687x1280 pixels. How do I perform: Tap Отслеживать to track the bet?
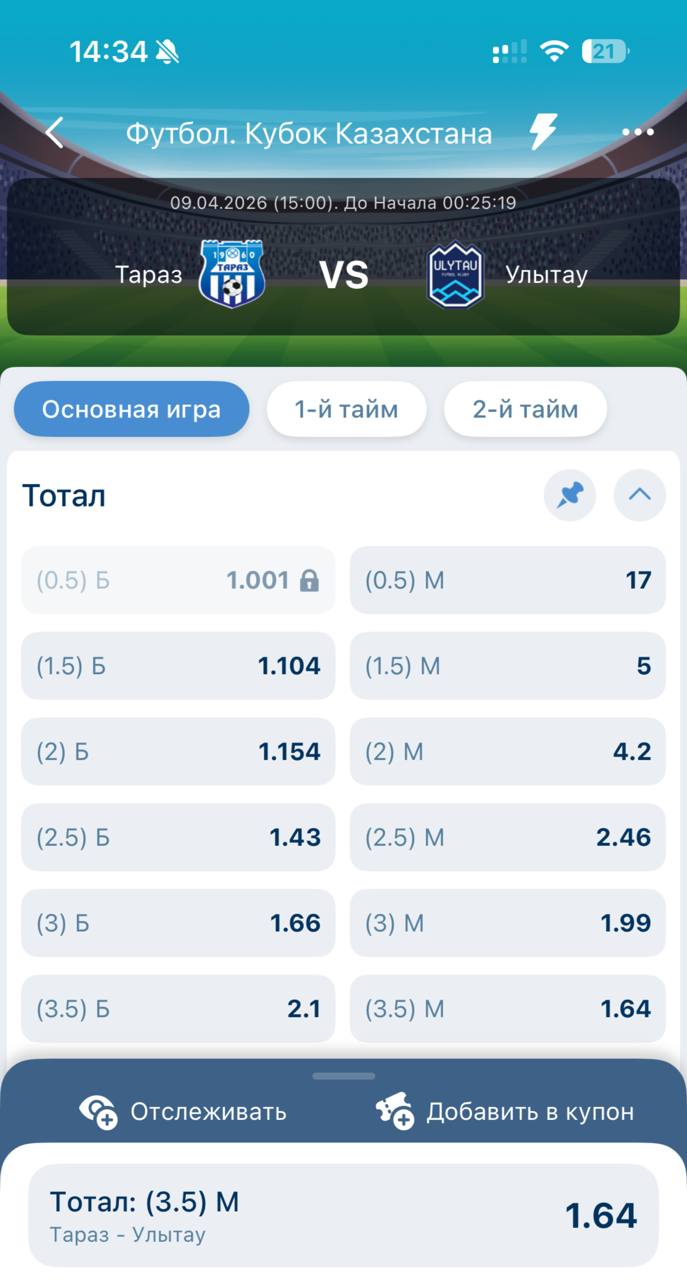tap(183, 1111)
